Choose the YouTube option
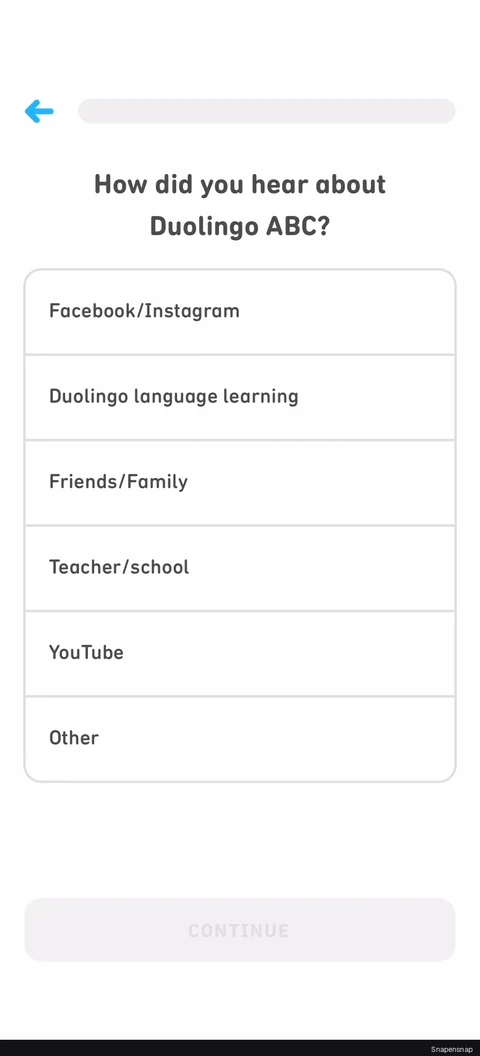This screenshot has width=480, height=1056. [240, 654]
